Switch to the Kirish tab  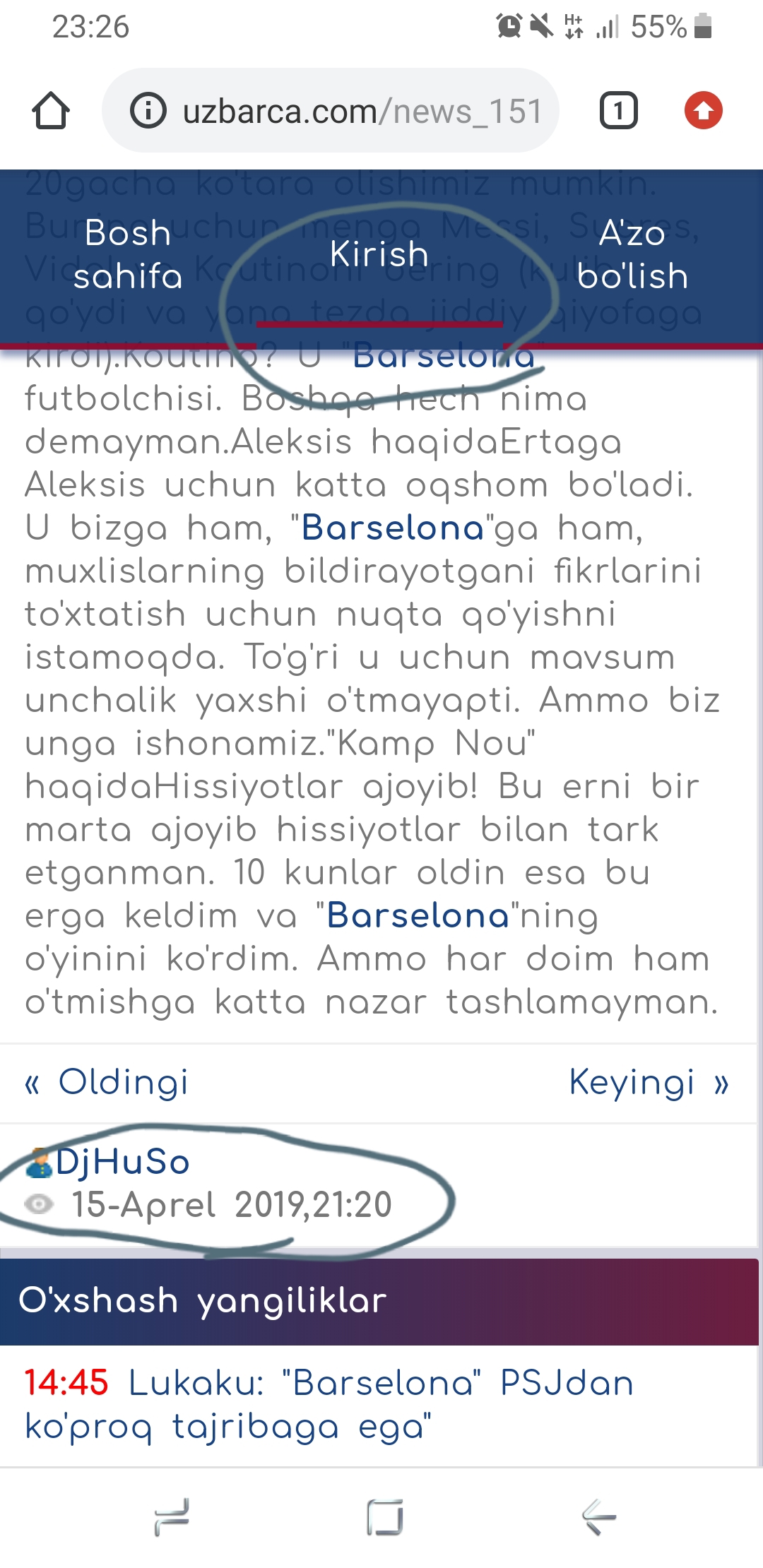click(379, 254)
